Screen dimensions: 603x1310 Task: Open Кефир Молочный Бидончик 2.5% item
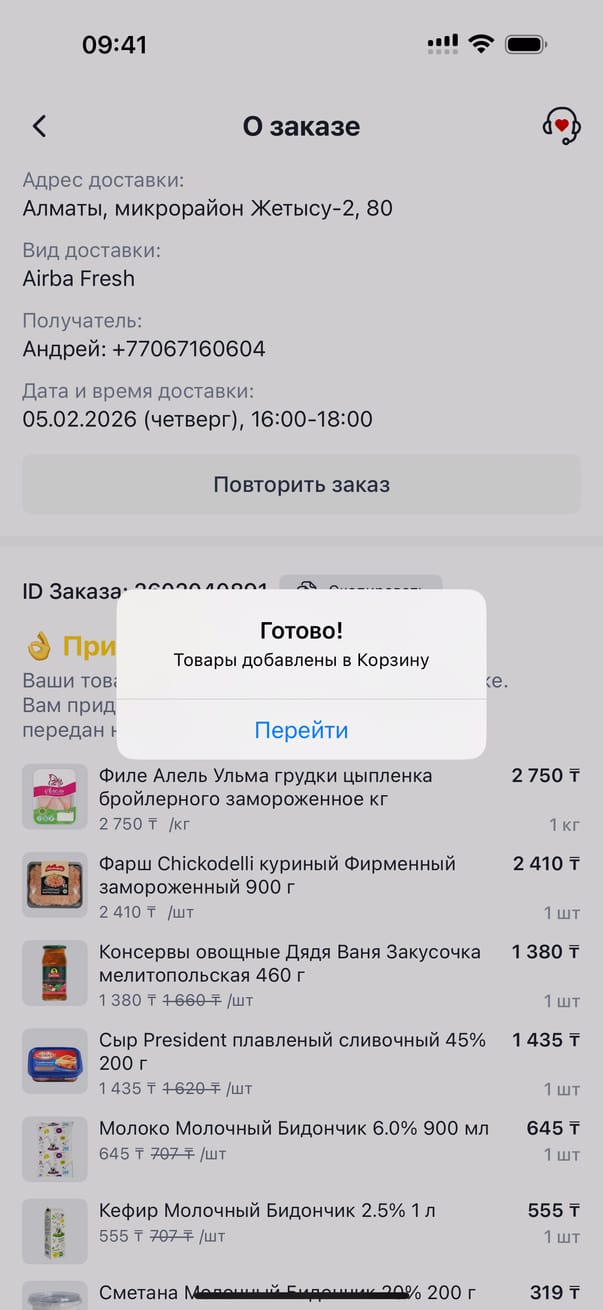coord(267,1211)
